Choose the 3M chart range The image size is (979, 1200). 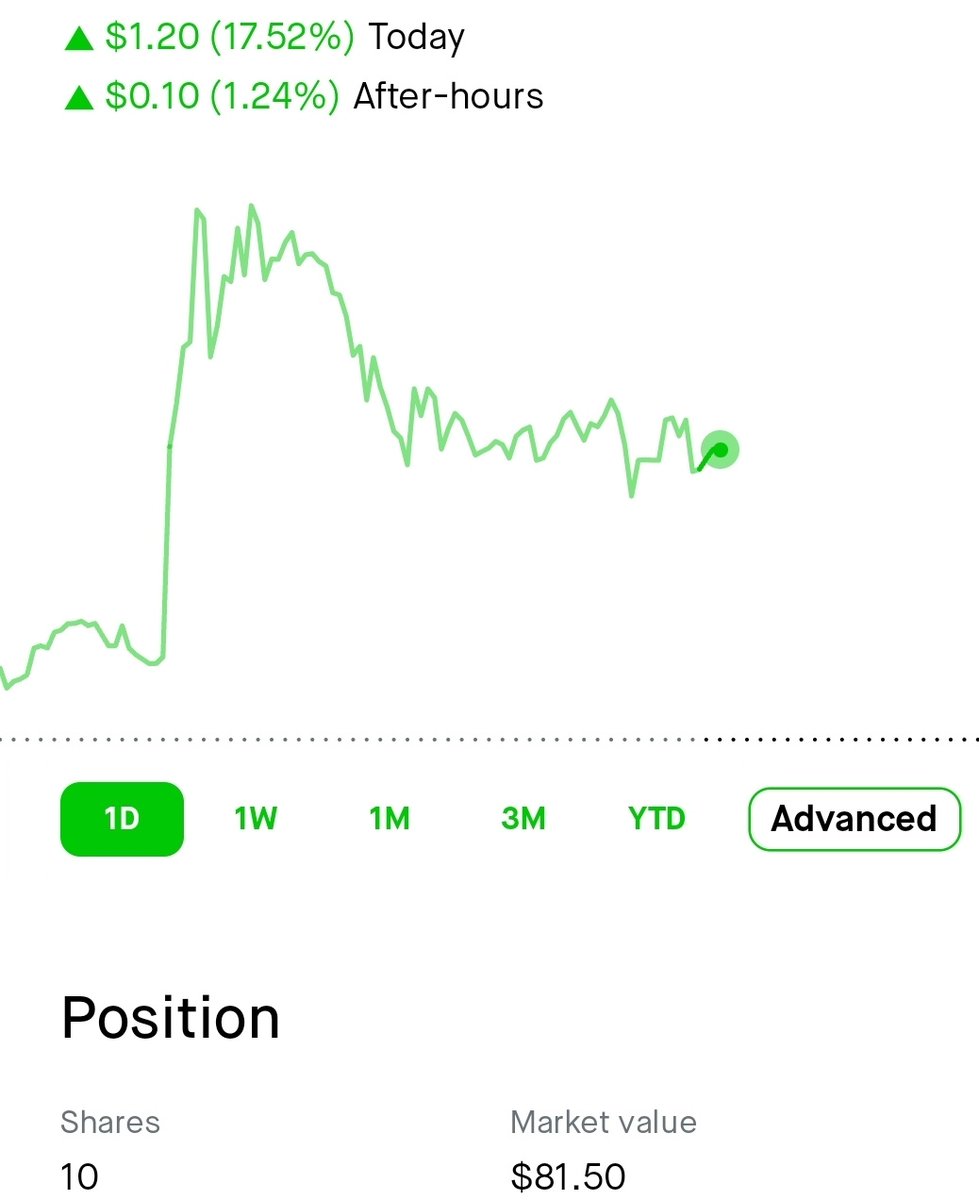523,819
